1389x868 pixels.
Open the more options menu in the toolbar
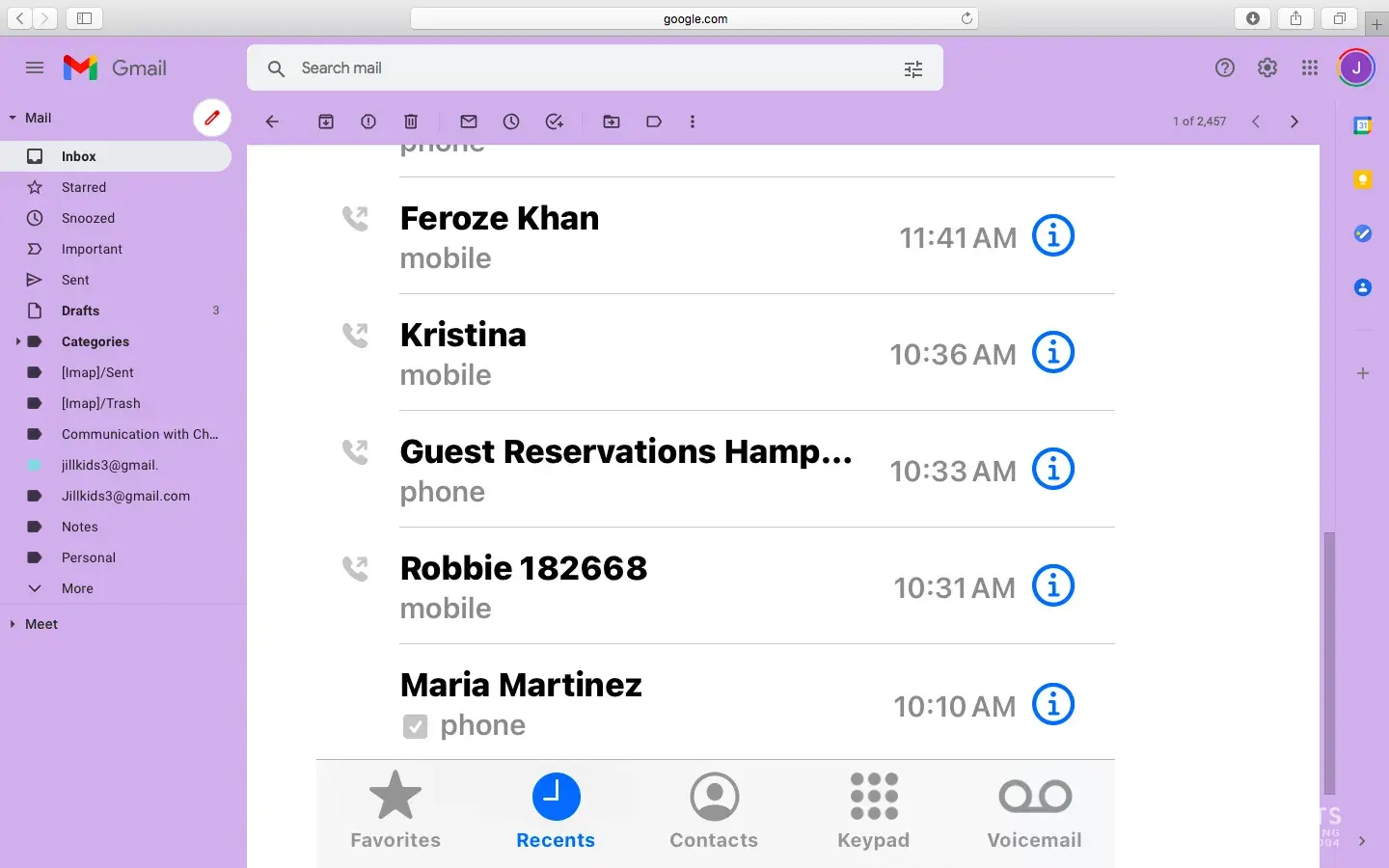693,122
